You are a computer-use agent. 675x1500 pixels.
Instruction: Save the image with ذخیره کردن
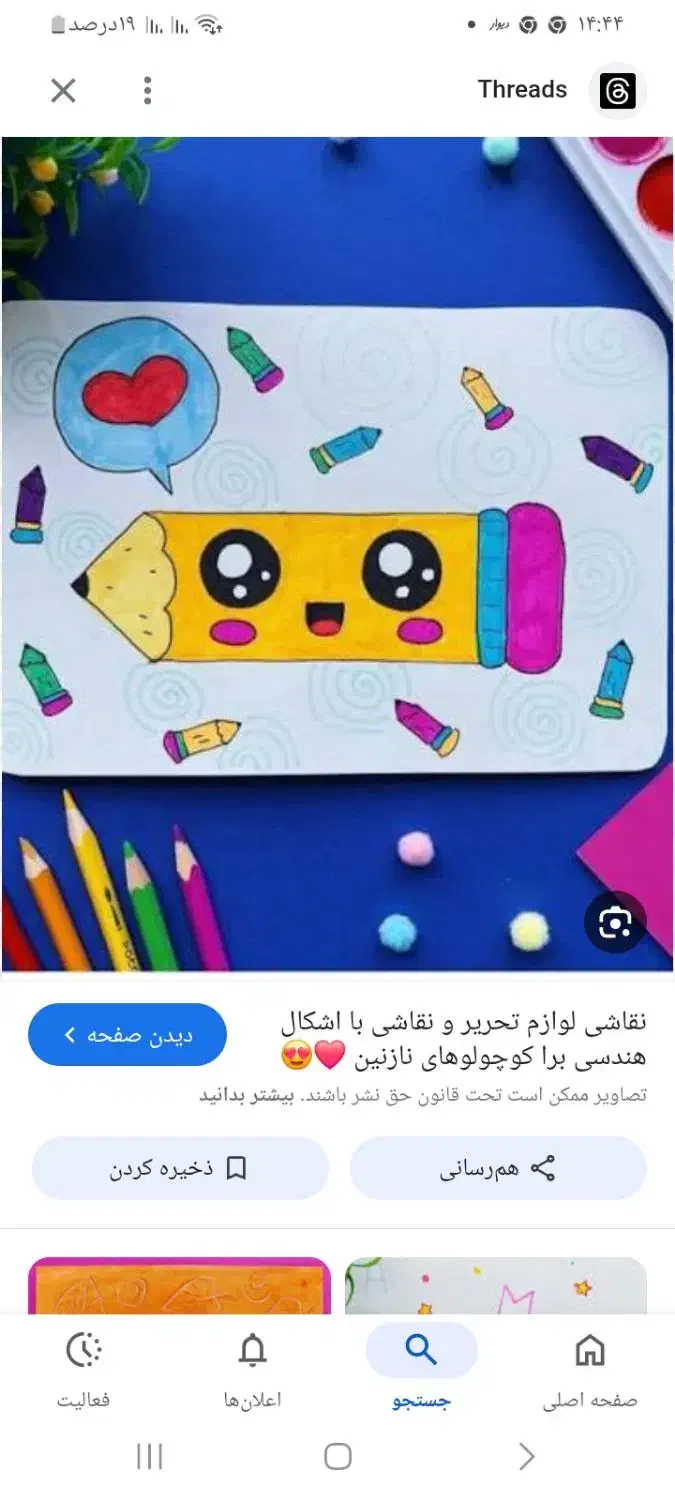[180, 1168]
